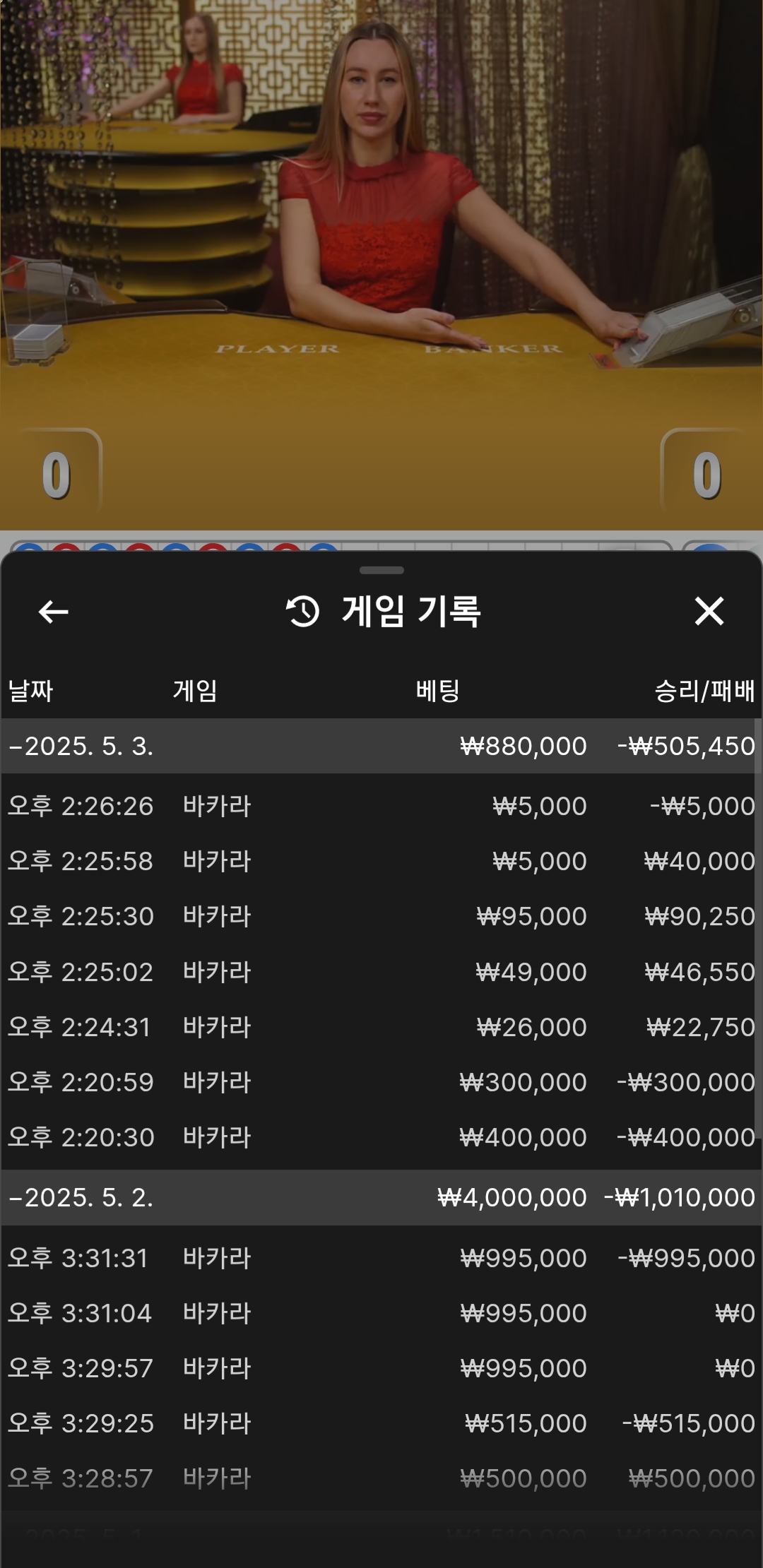Close the 게임 기록 panel
The height and width of the screenshot is (1568, 763).
(709, 611)
